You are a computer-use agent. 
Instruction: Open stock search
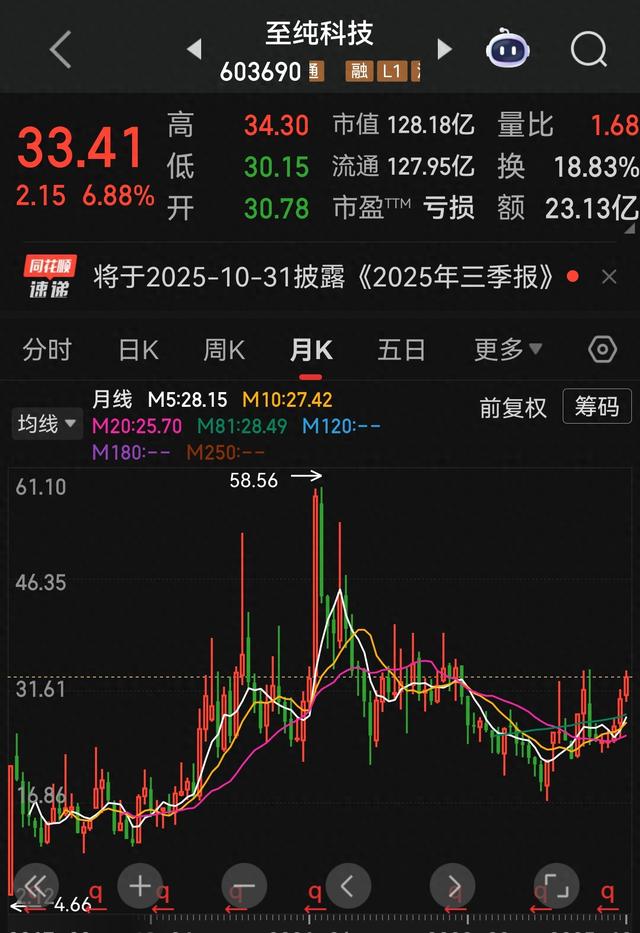(589, 48)
